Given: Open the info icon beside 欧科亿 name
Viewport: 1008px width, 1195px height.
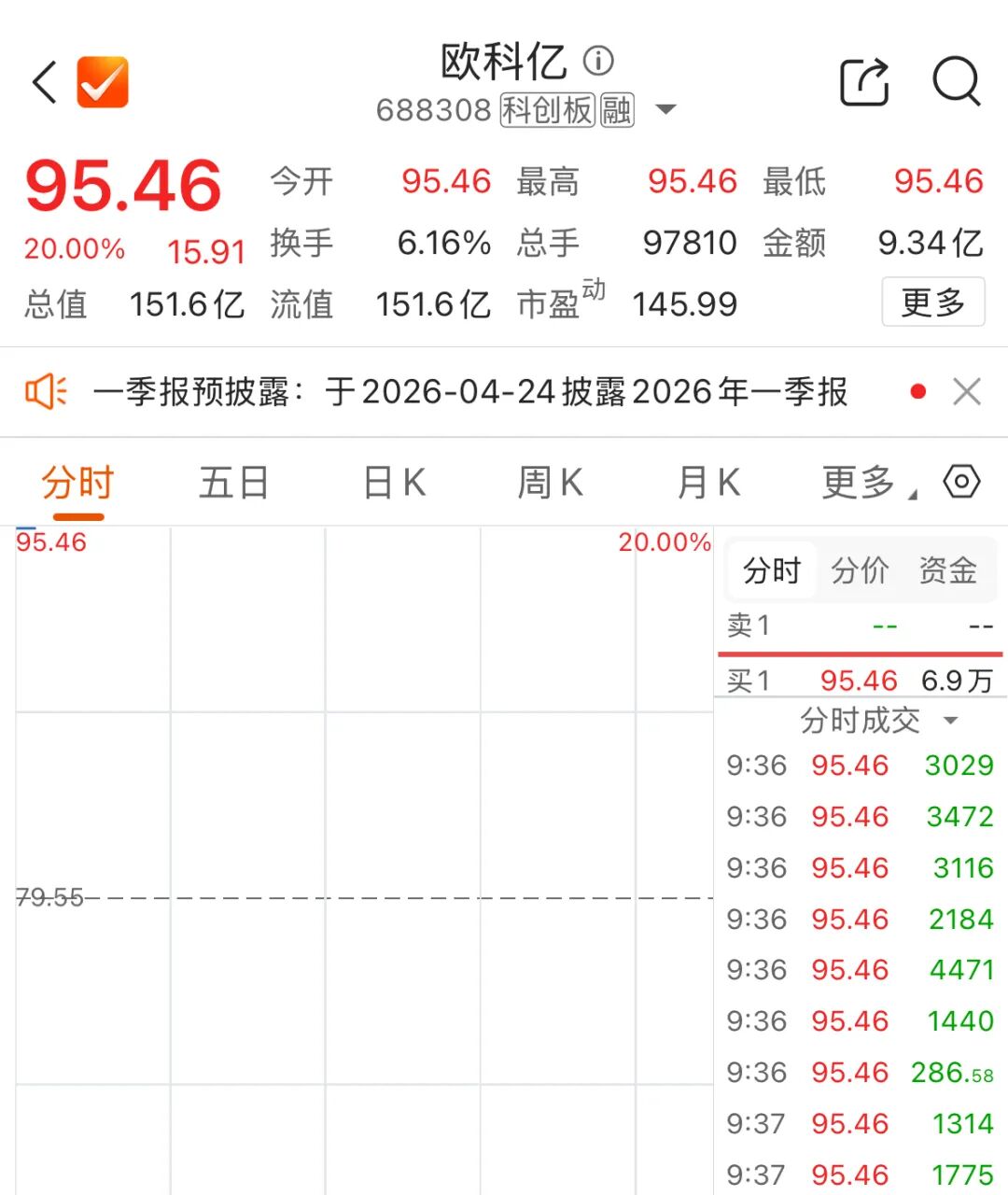Looking at the screenshot, I should (598, 61).
